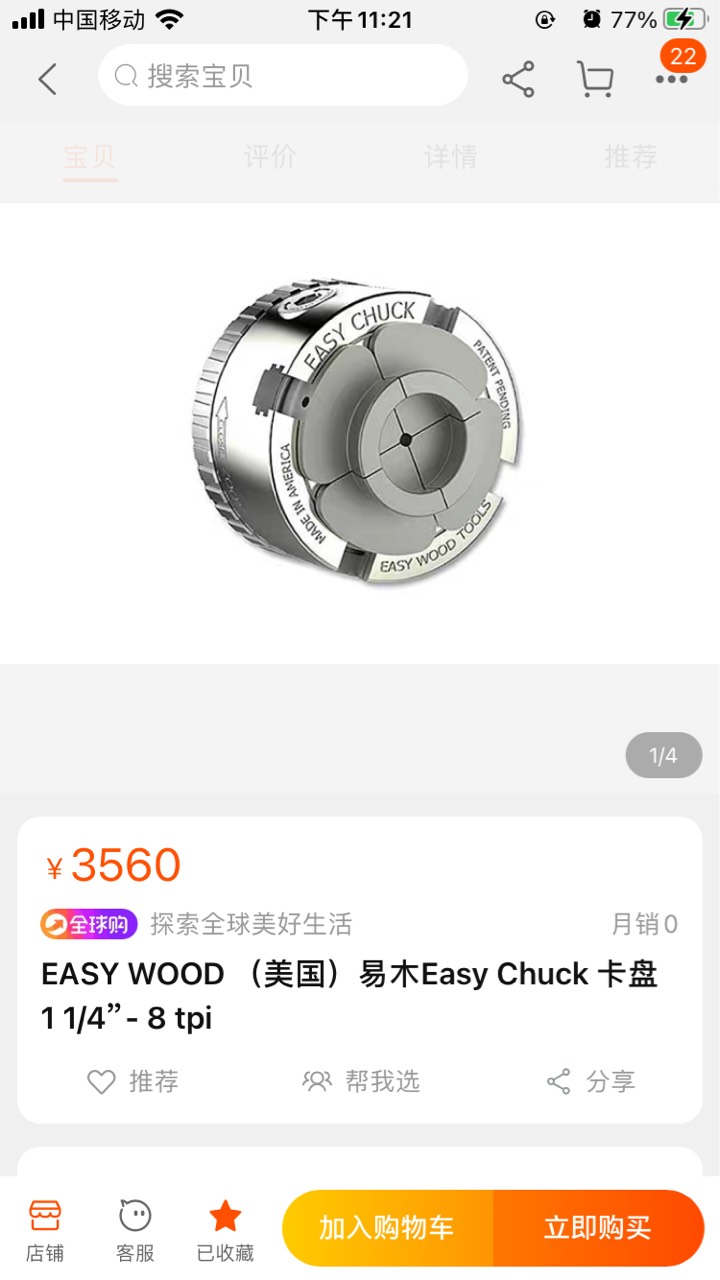Switch to the 评价 tab

click(x=270, y=157)
